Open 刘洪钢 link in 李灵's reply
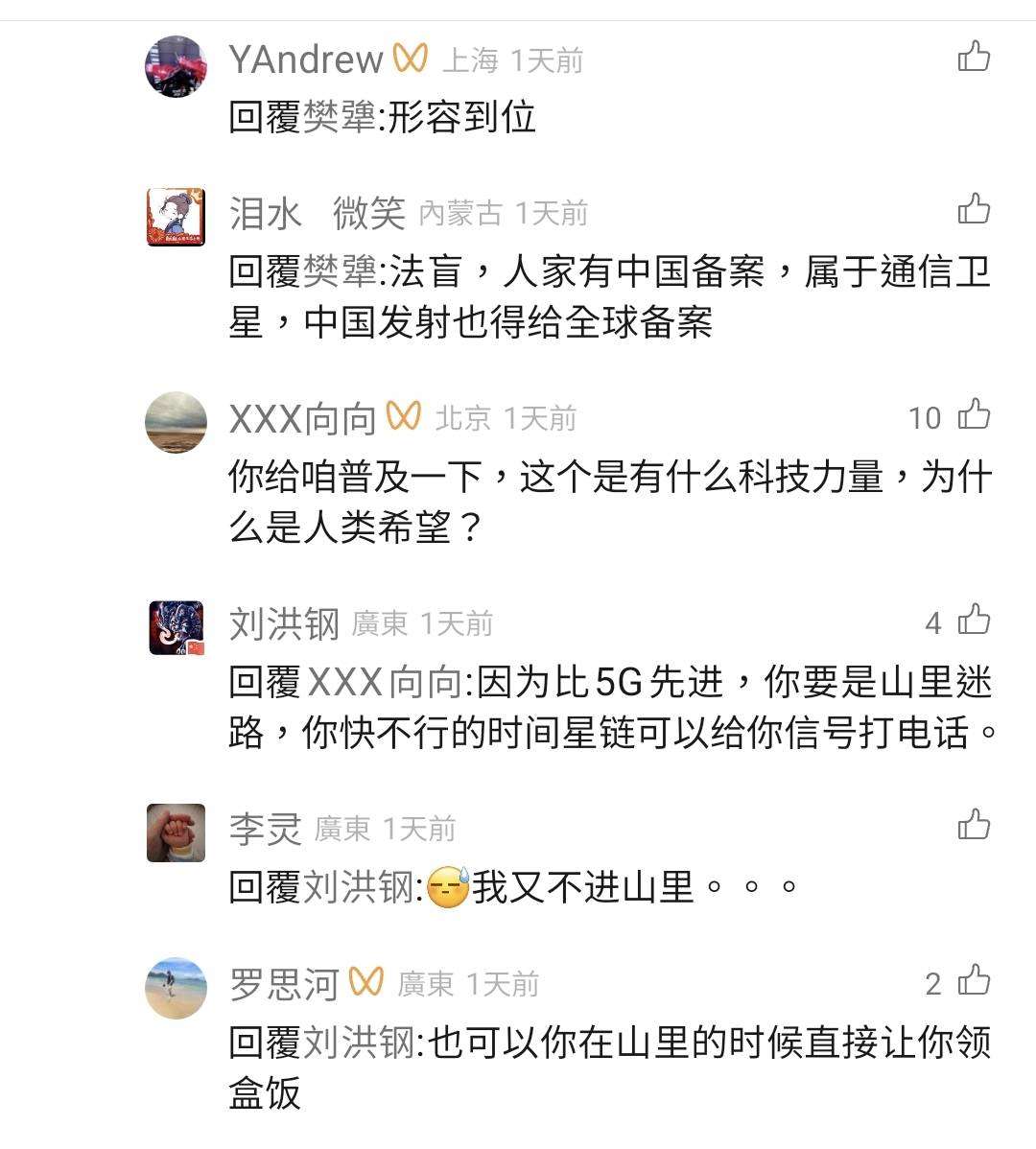 pyautogui.click(x=359, y=887)
